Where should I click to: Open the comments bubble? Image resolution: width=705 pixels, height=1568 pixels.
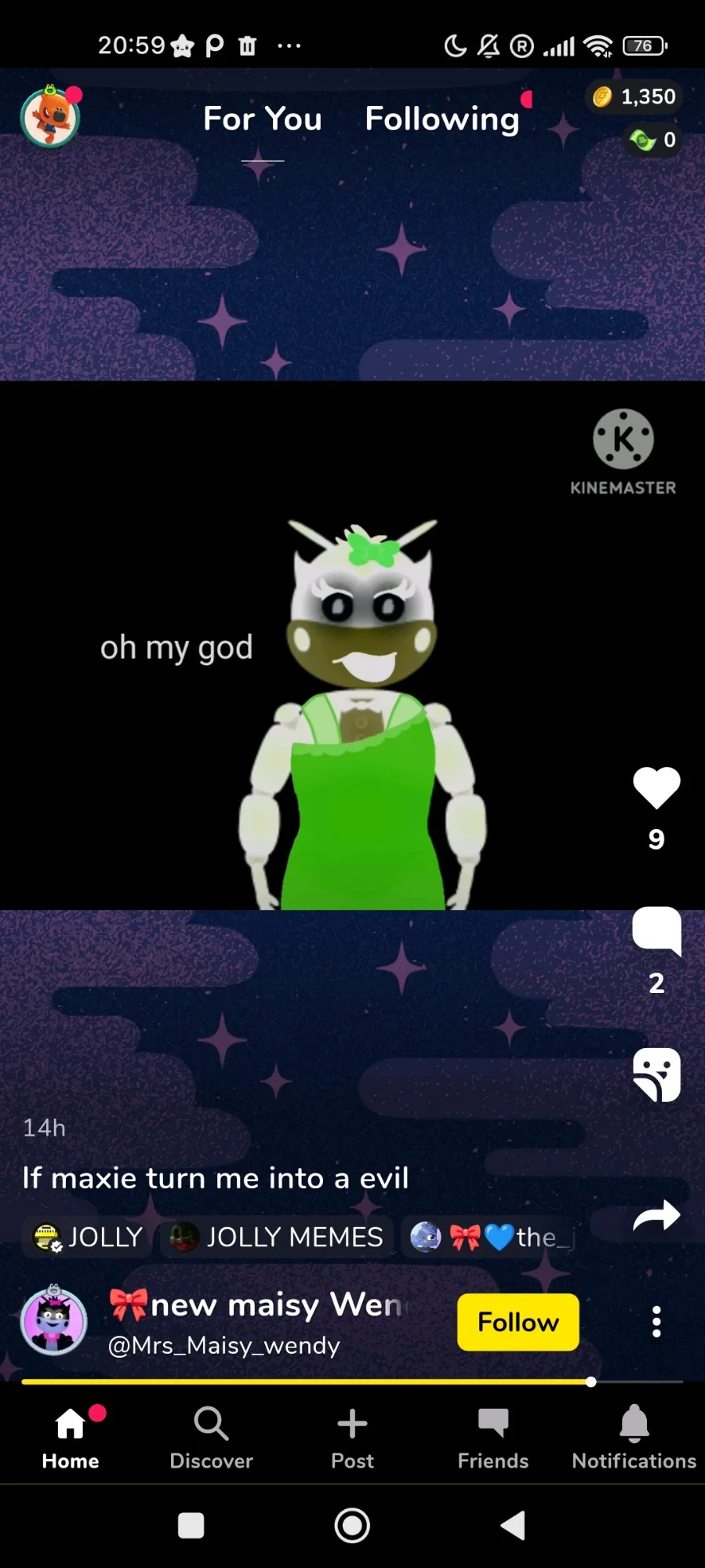pyautogui.click(x=656, y=931)
